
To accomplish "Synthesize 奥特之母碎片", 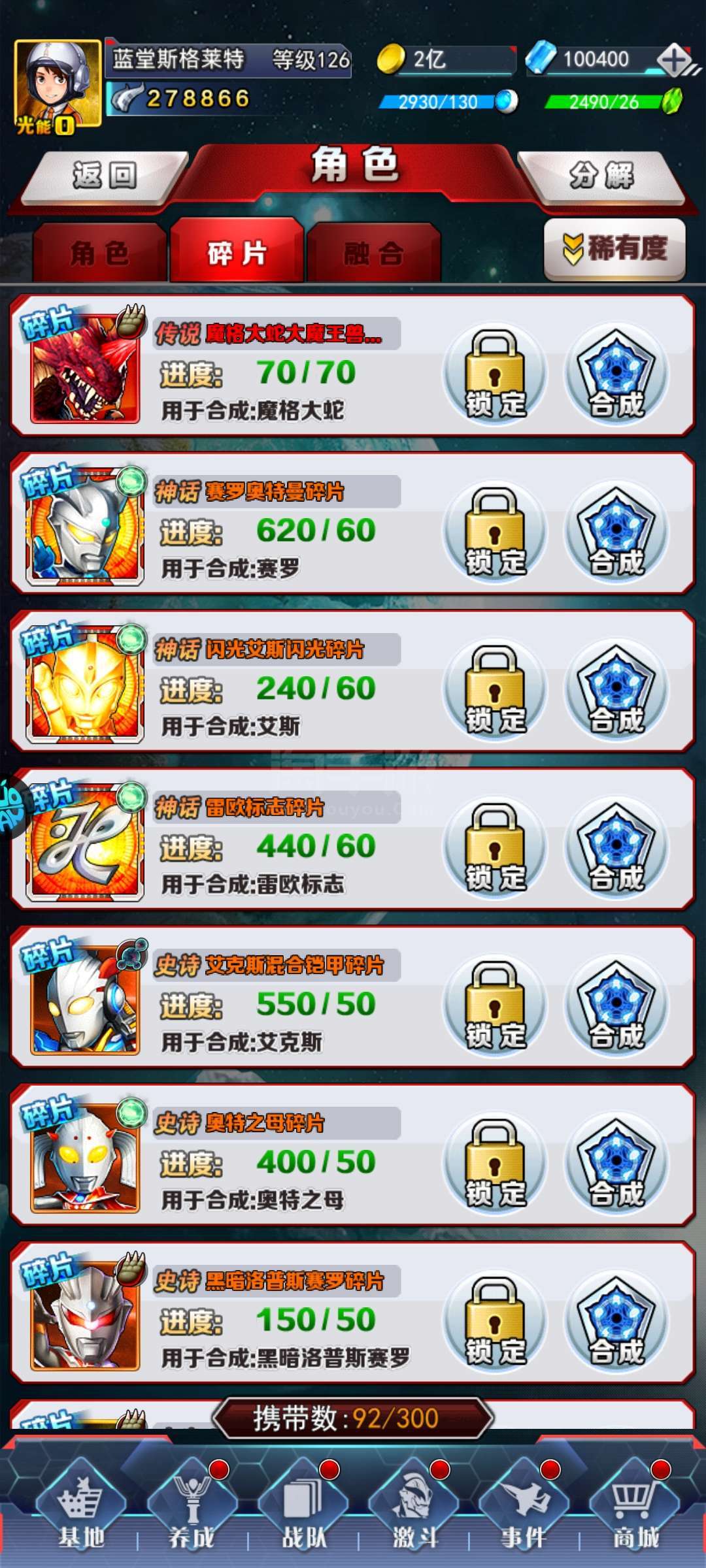I will coord(616,1164).
